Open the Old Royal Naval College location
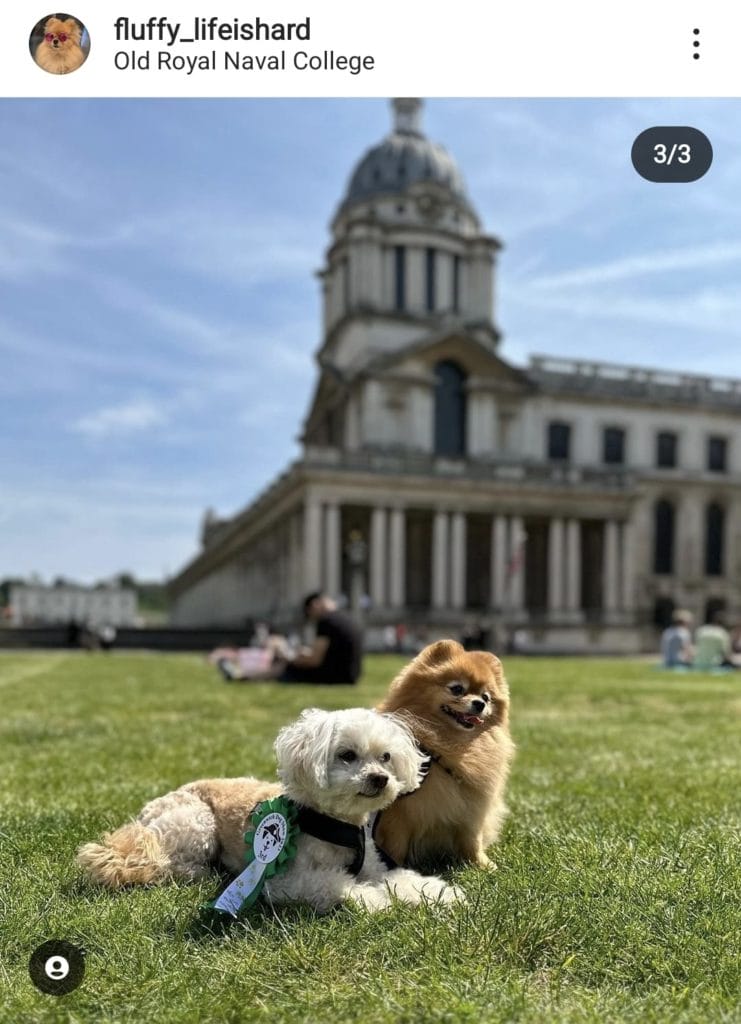 tap(244, 62)
